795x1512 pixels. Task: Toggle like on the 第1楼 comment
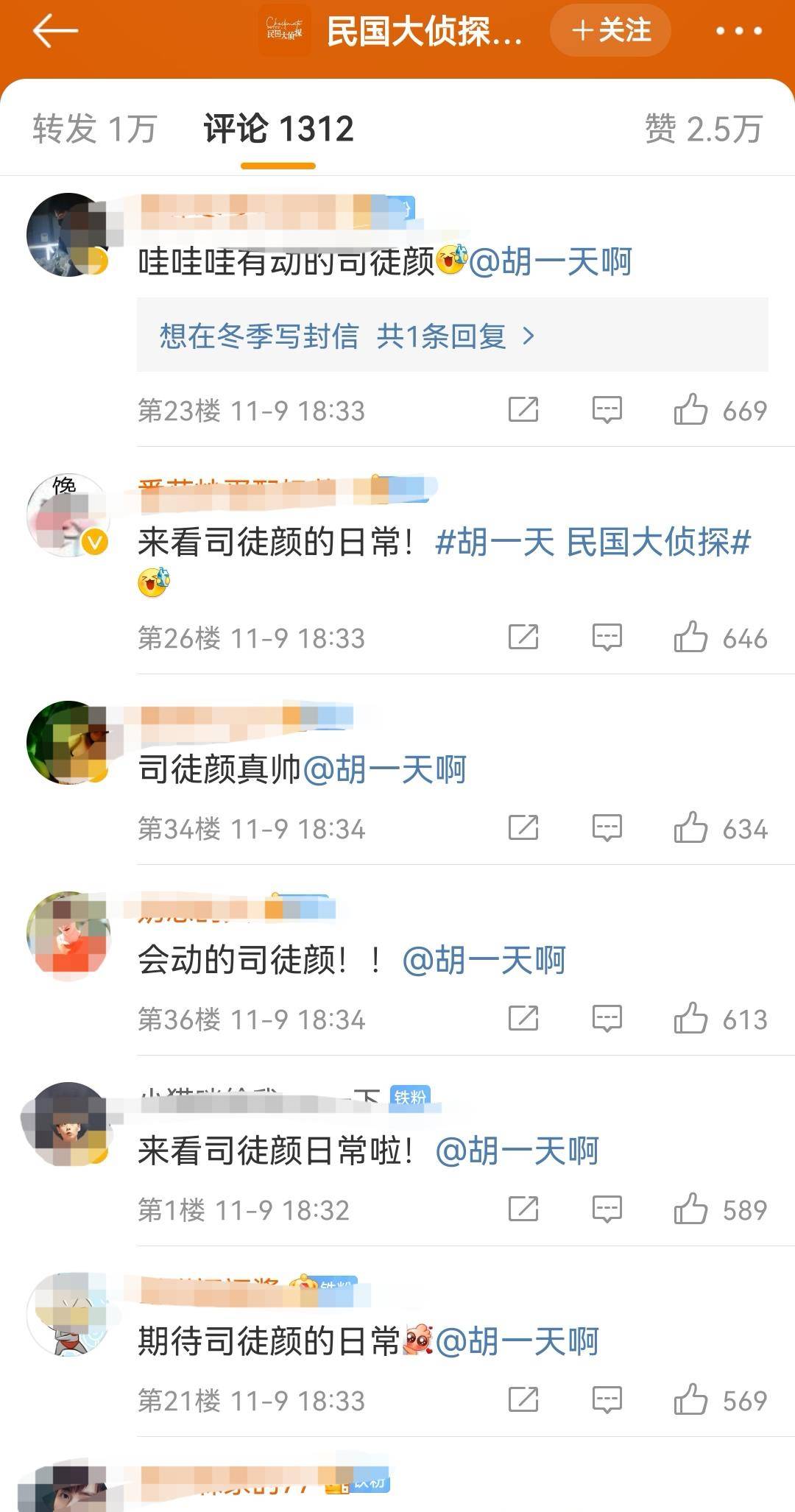[x=693, y=1208]
